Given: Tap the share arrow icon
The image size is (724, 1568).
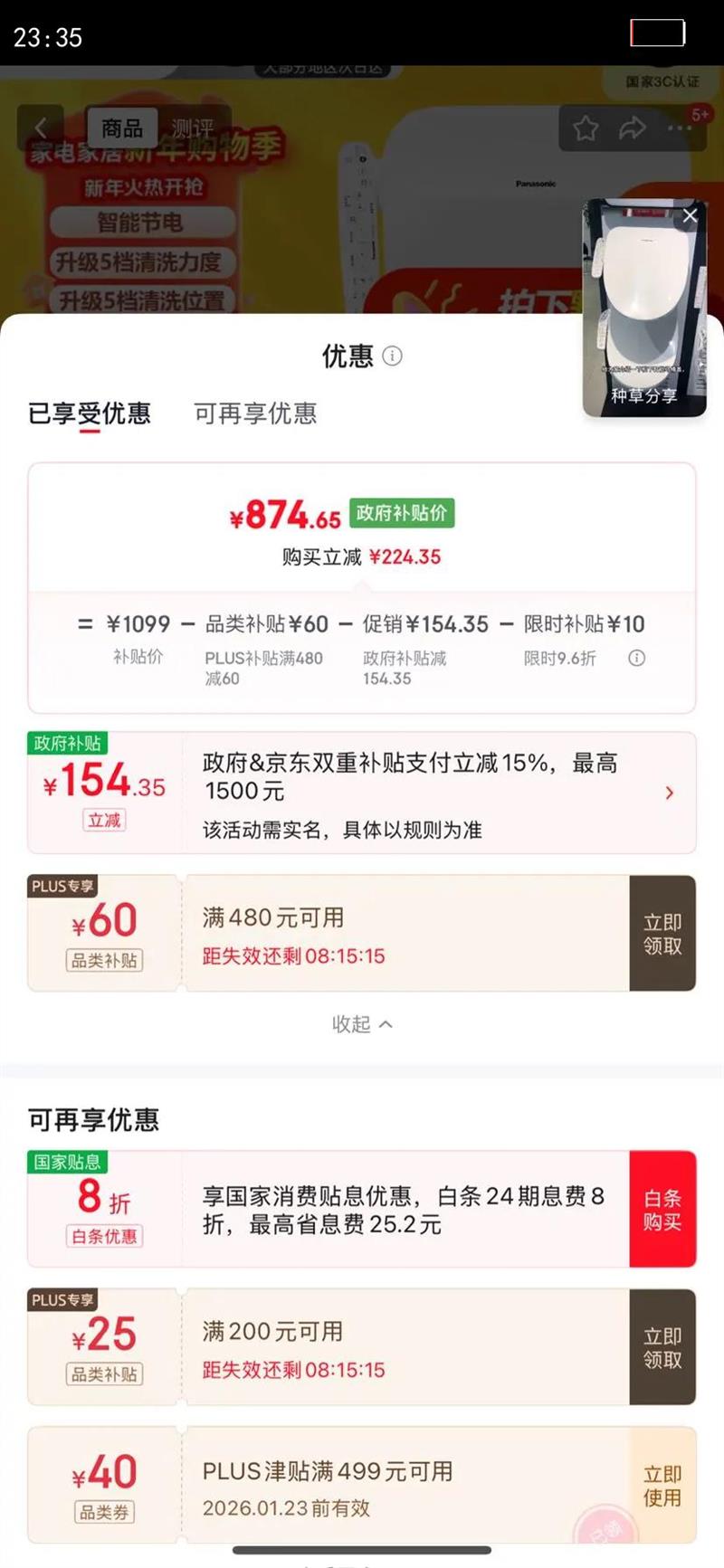Looking at the screenshot, I should [631, 129].
